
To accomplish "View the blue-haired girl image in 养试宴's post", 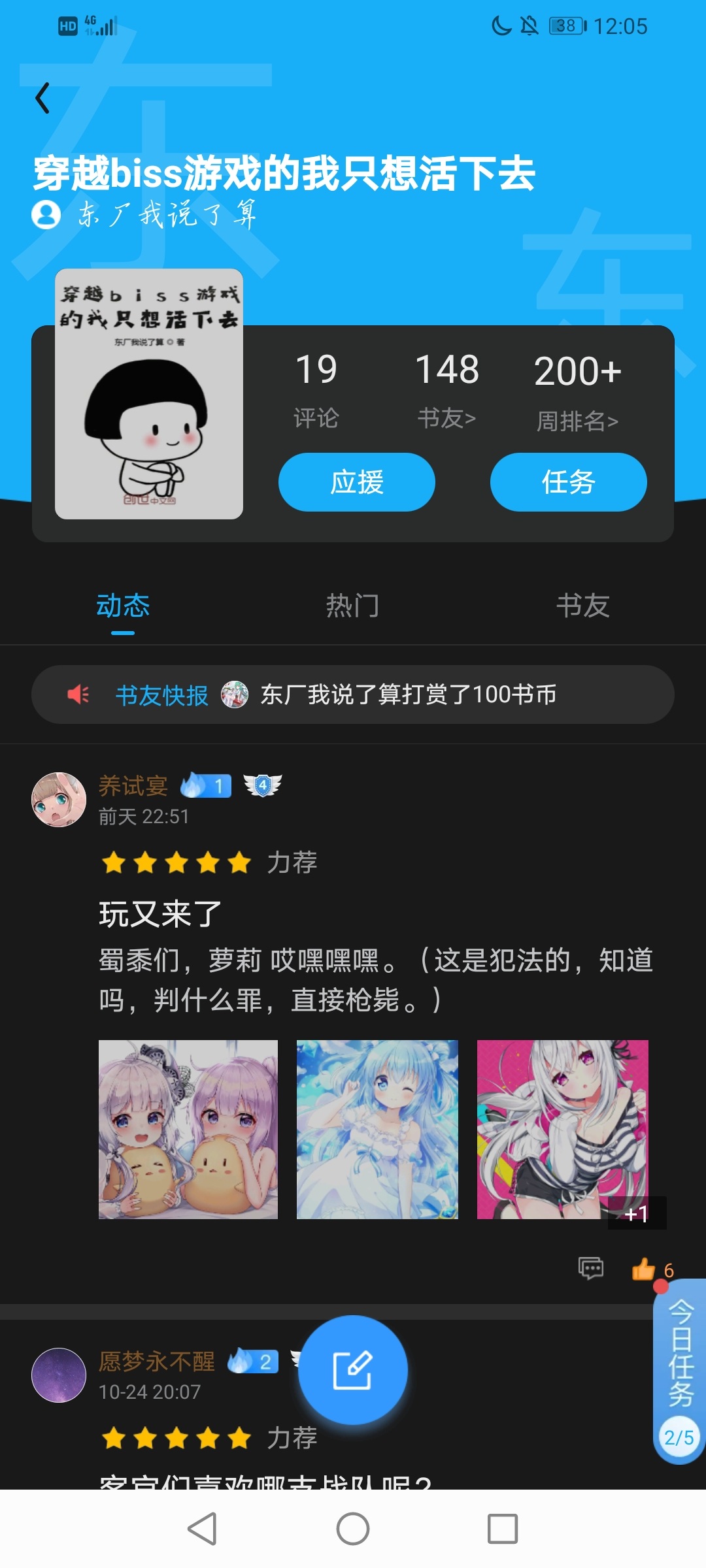I will tap(377, 1130).
